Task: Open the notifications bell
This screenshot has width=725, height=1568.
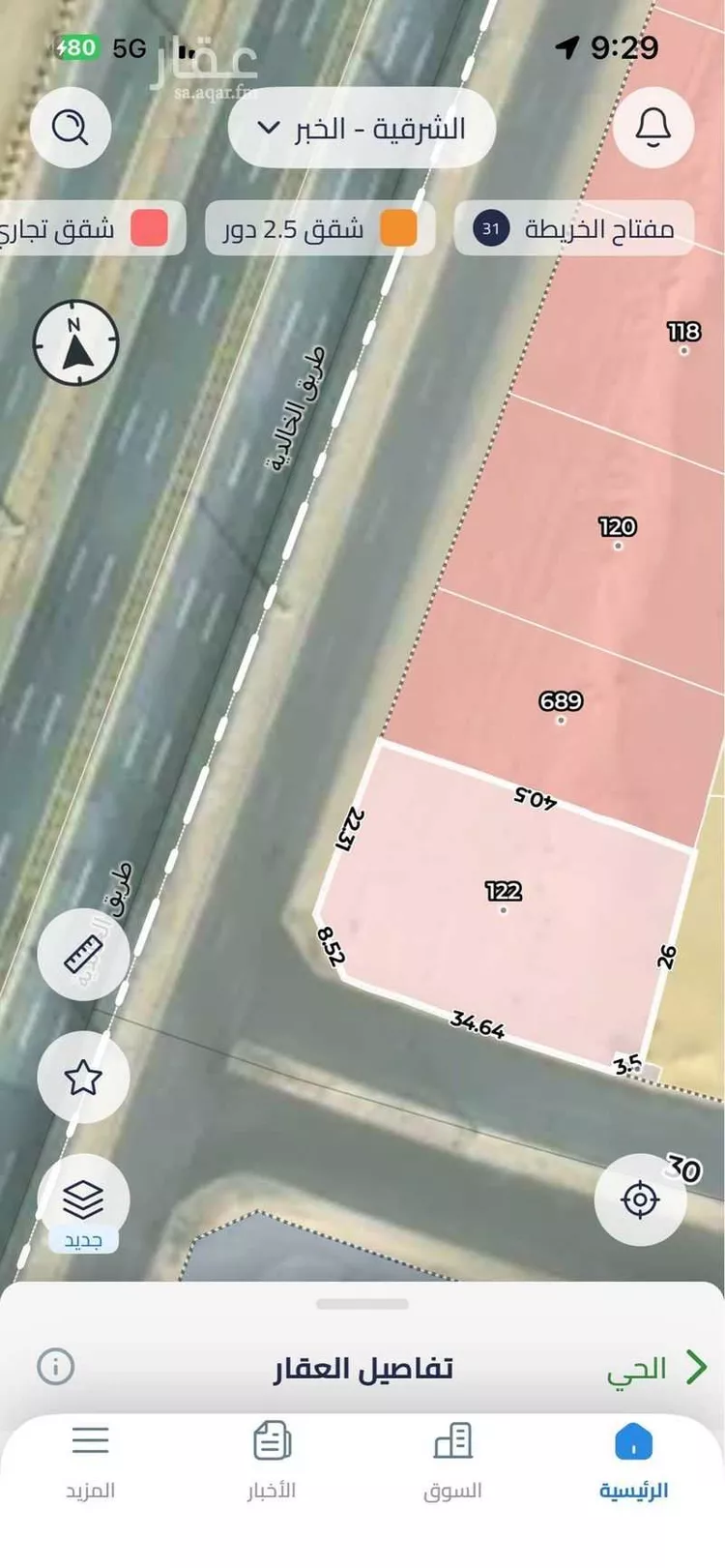Action: [x=653, y=127]
